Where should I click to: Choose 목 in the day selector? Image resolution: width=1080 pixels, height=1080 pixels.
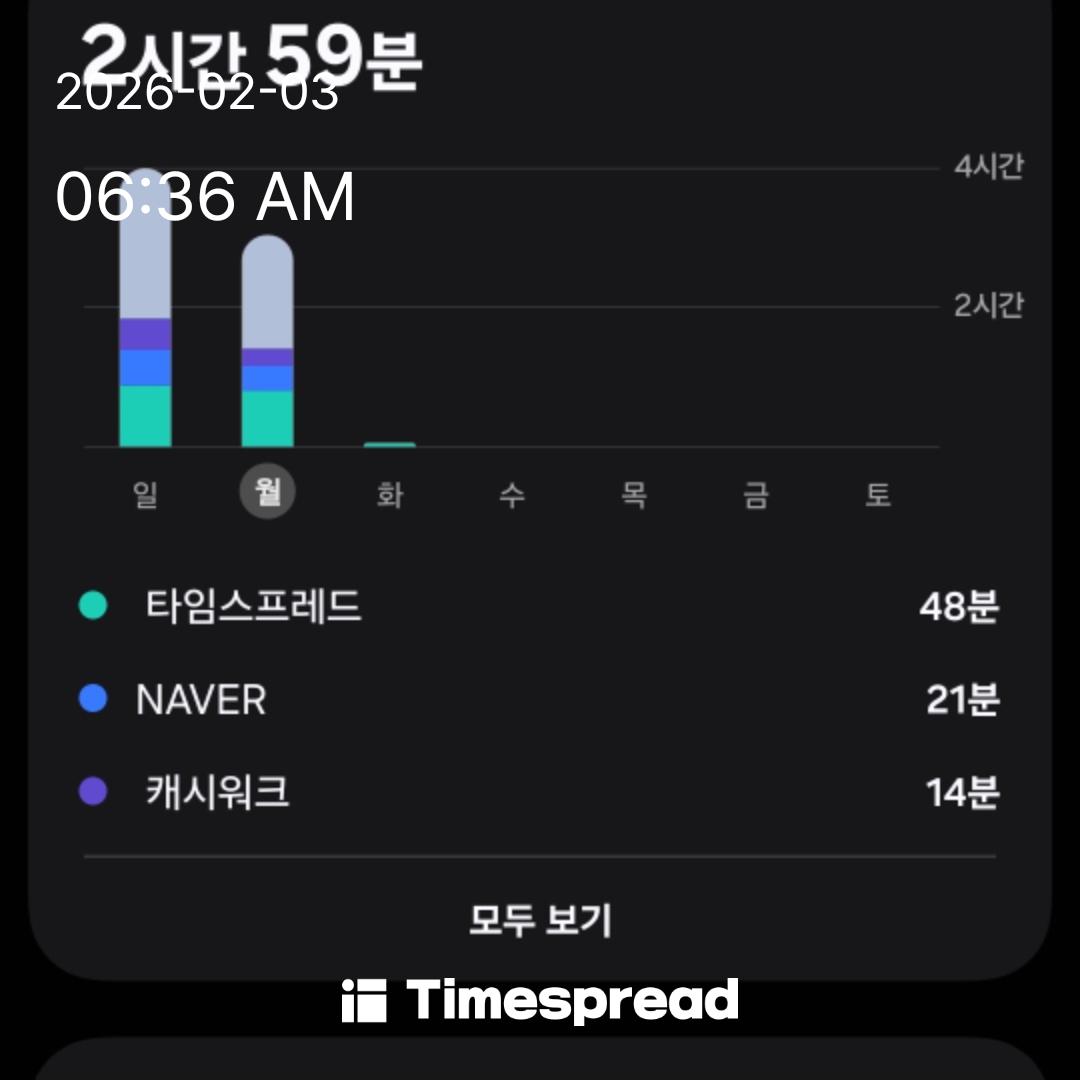pos(634,494)
